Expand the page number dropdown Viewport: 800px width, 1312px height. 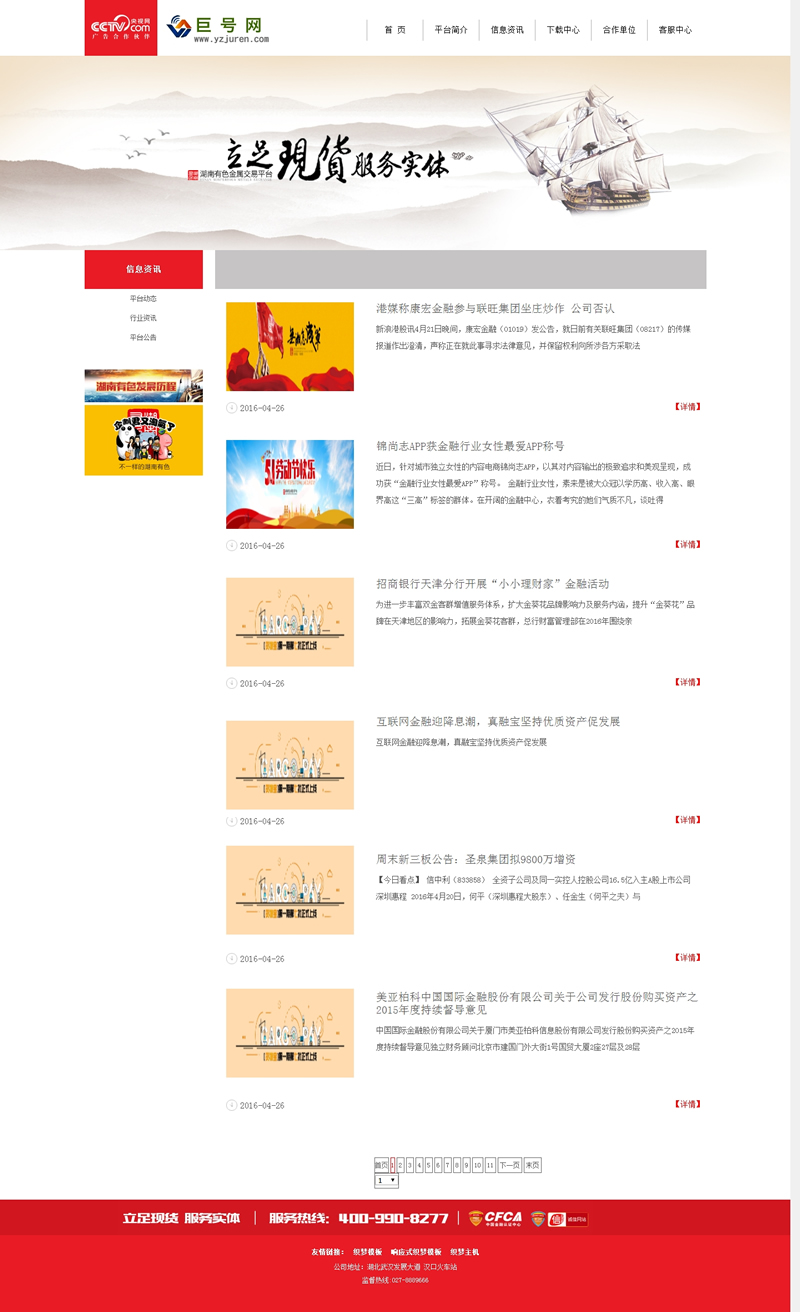tap(386, 1181)
